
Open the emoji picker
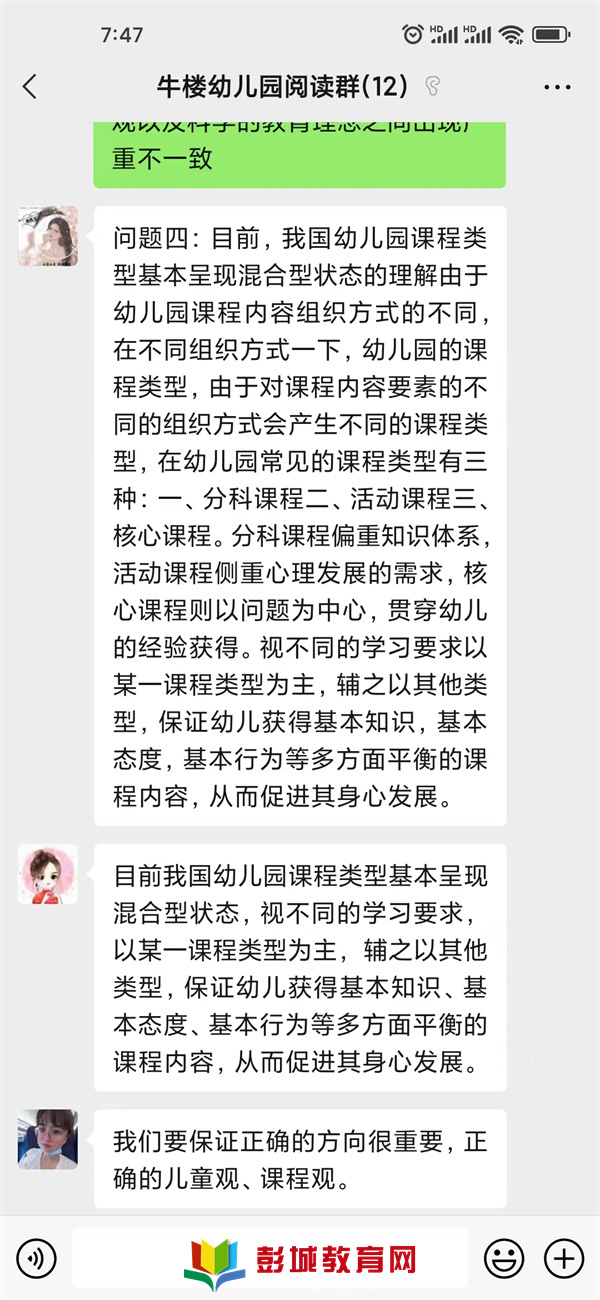503,1257
